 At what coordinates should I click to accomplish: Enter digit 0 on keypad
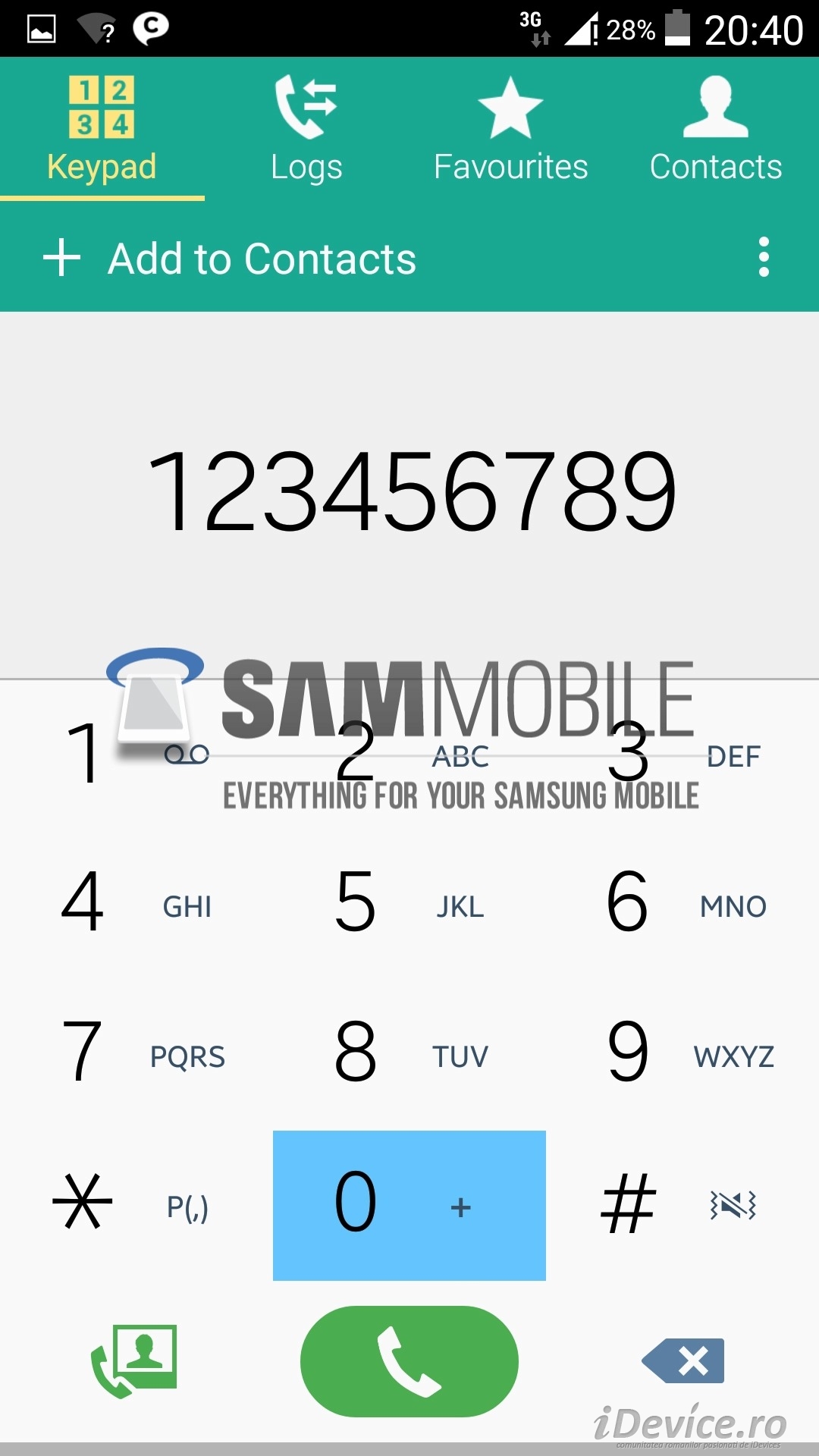tap(409, 1205)
